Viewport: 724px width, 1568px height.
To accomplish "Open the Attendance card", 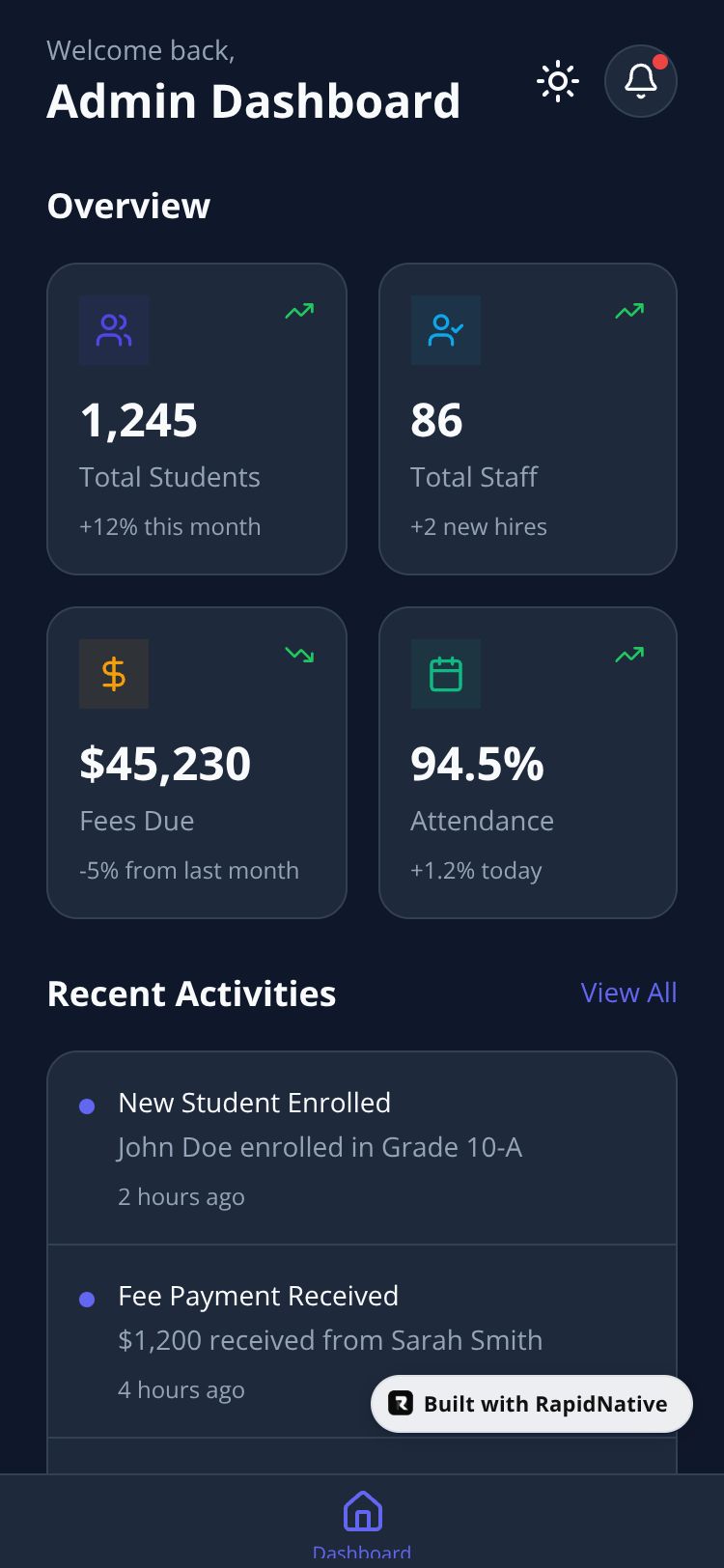I will pyautogui.click(x=528, y=763).
